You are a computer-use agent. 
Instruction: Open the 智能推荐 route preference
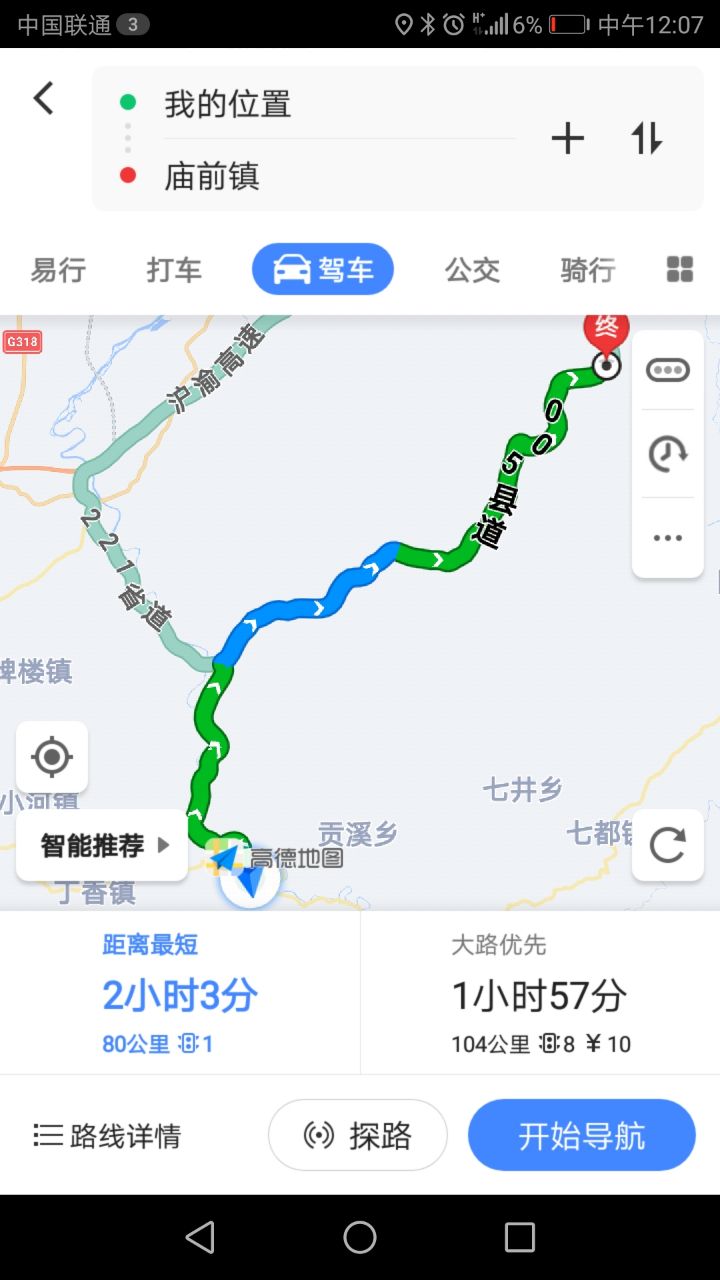tap(102, 846)
